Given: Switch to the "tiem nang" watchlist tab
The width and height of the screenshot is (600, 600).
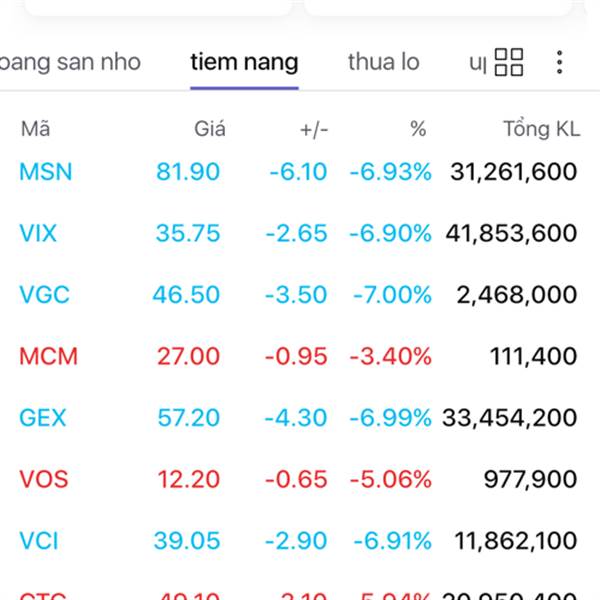Looking at the screenshot, I should (x=244, y=62).
